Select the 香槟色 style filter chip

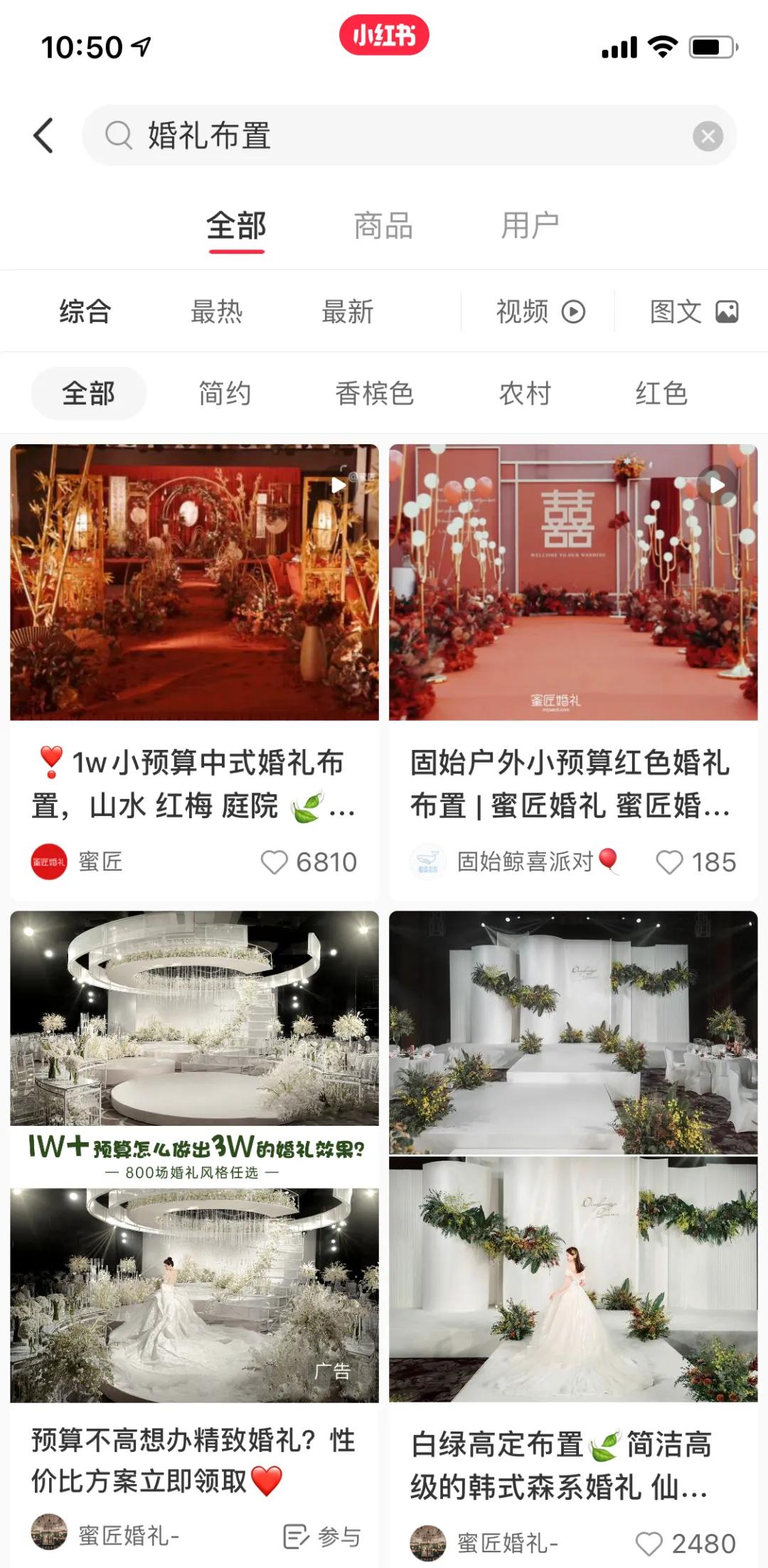click(x=375, y=392)
